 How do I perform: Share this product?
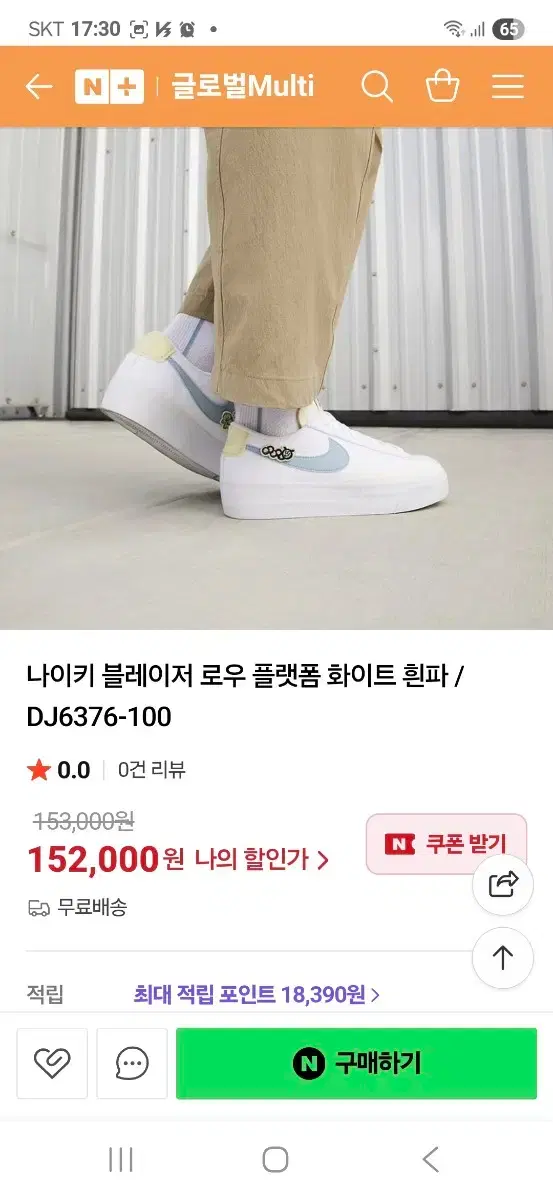coord(502,885)
